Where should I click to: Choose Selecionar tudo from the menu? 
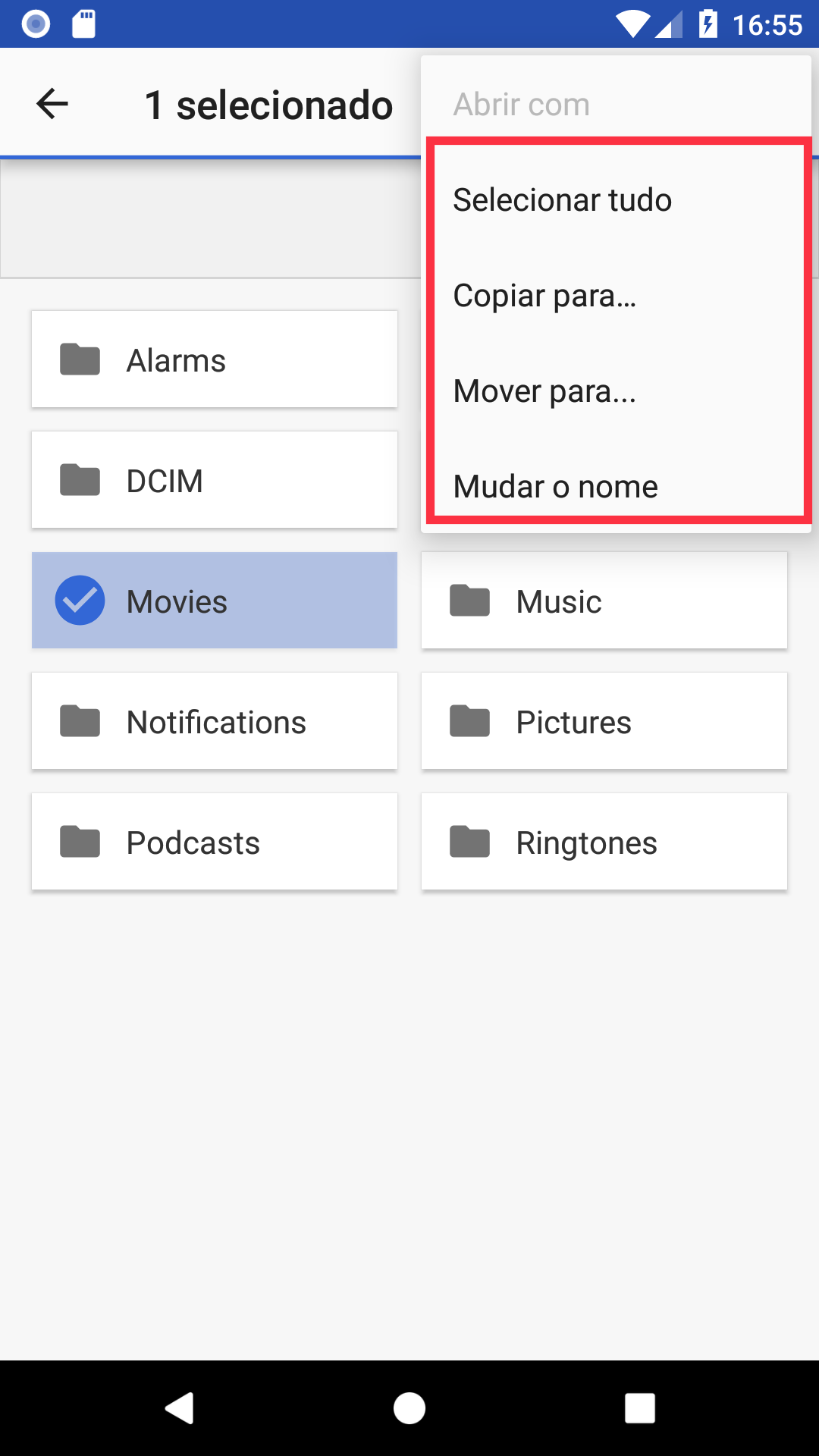point(562,200)
